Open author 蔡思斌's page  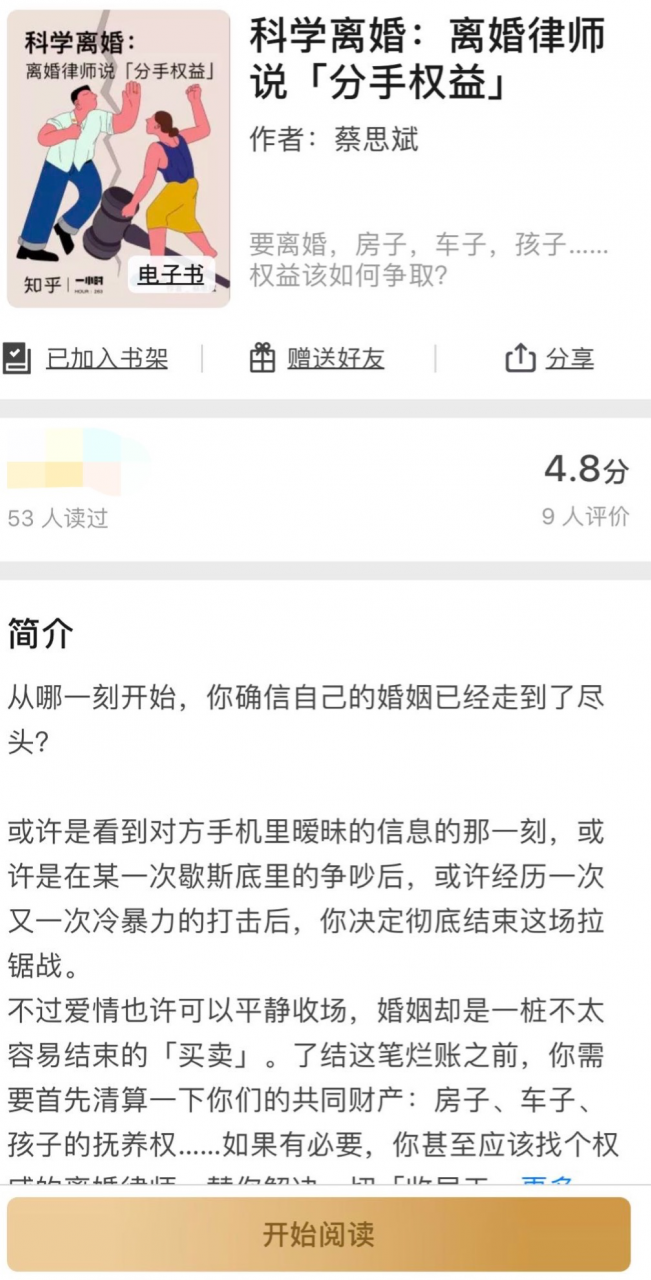[375, 139]
